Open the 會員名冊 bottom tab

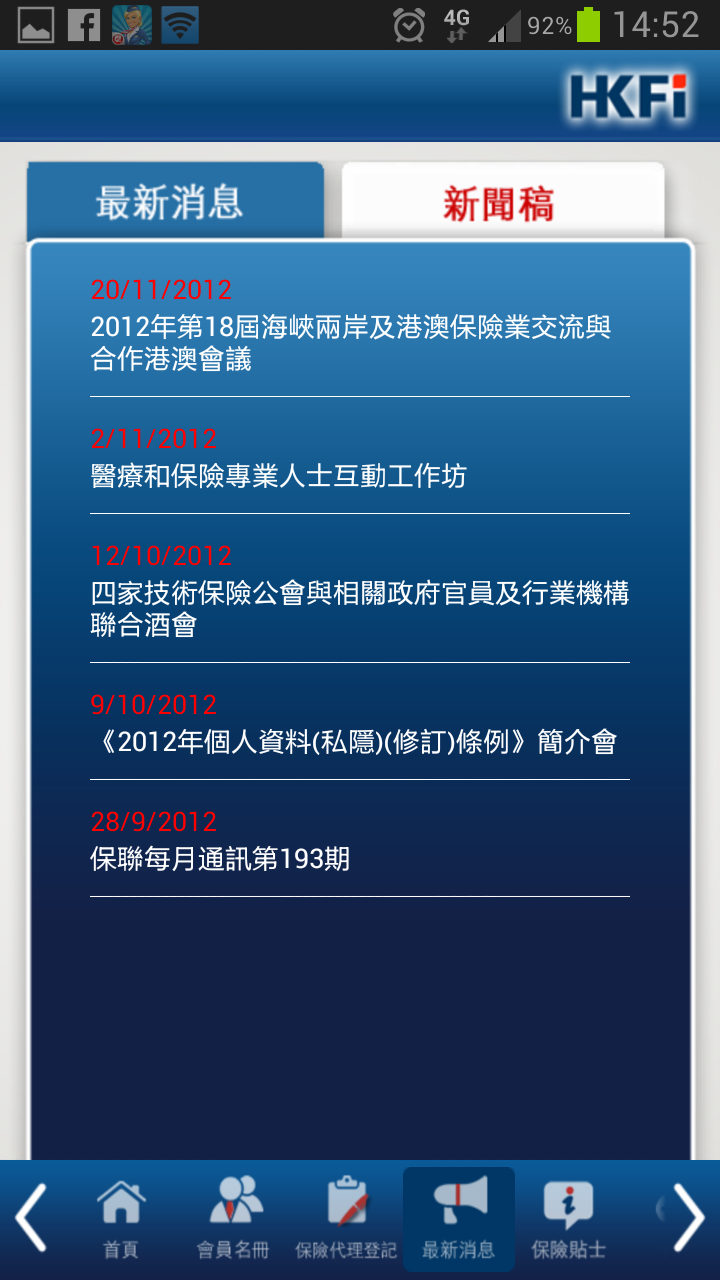point(233,1220)
